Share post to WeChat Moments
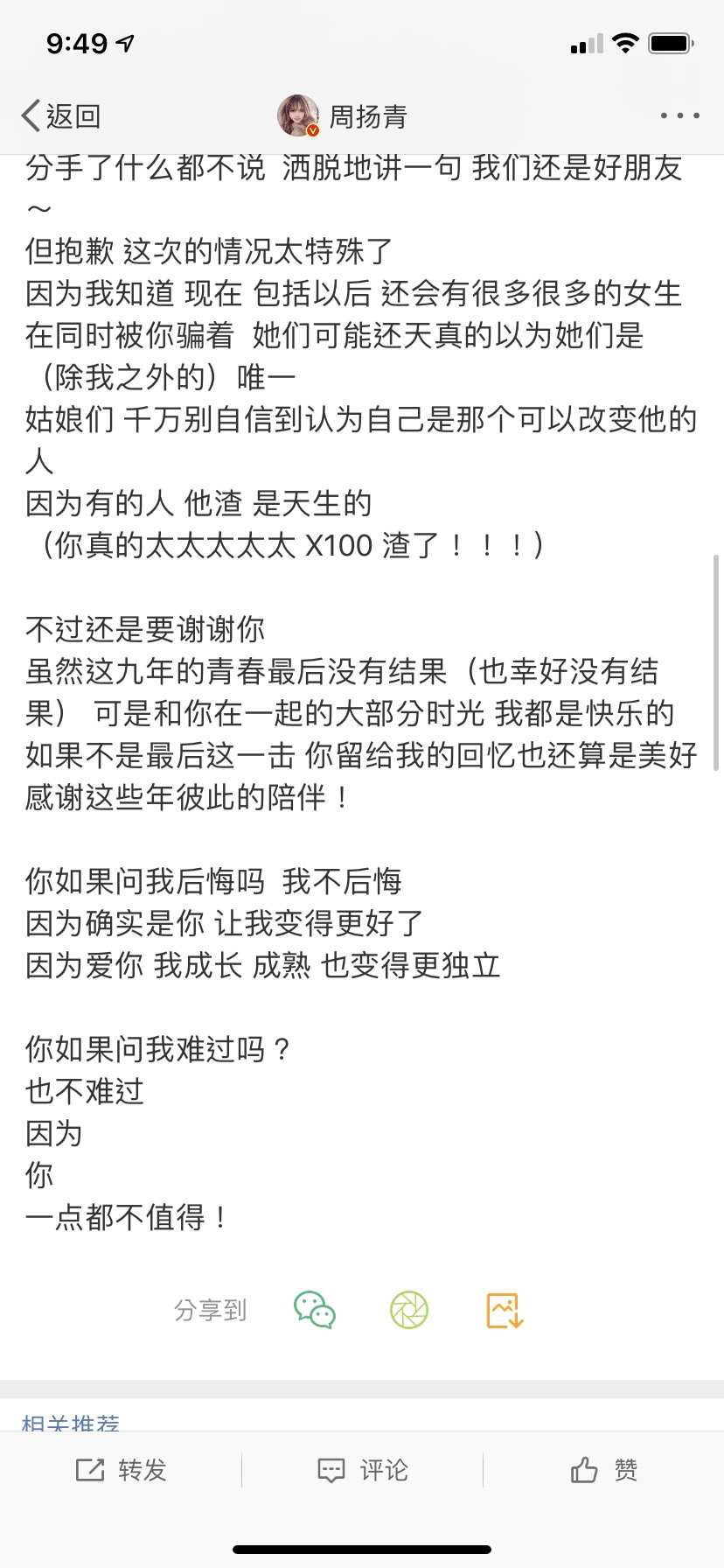Image resolution: width=724 pixels, height=1568 pixels. [409, 1310]
